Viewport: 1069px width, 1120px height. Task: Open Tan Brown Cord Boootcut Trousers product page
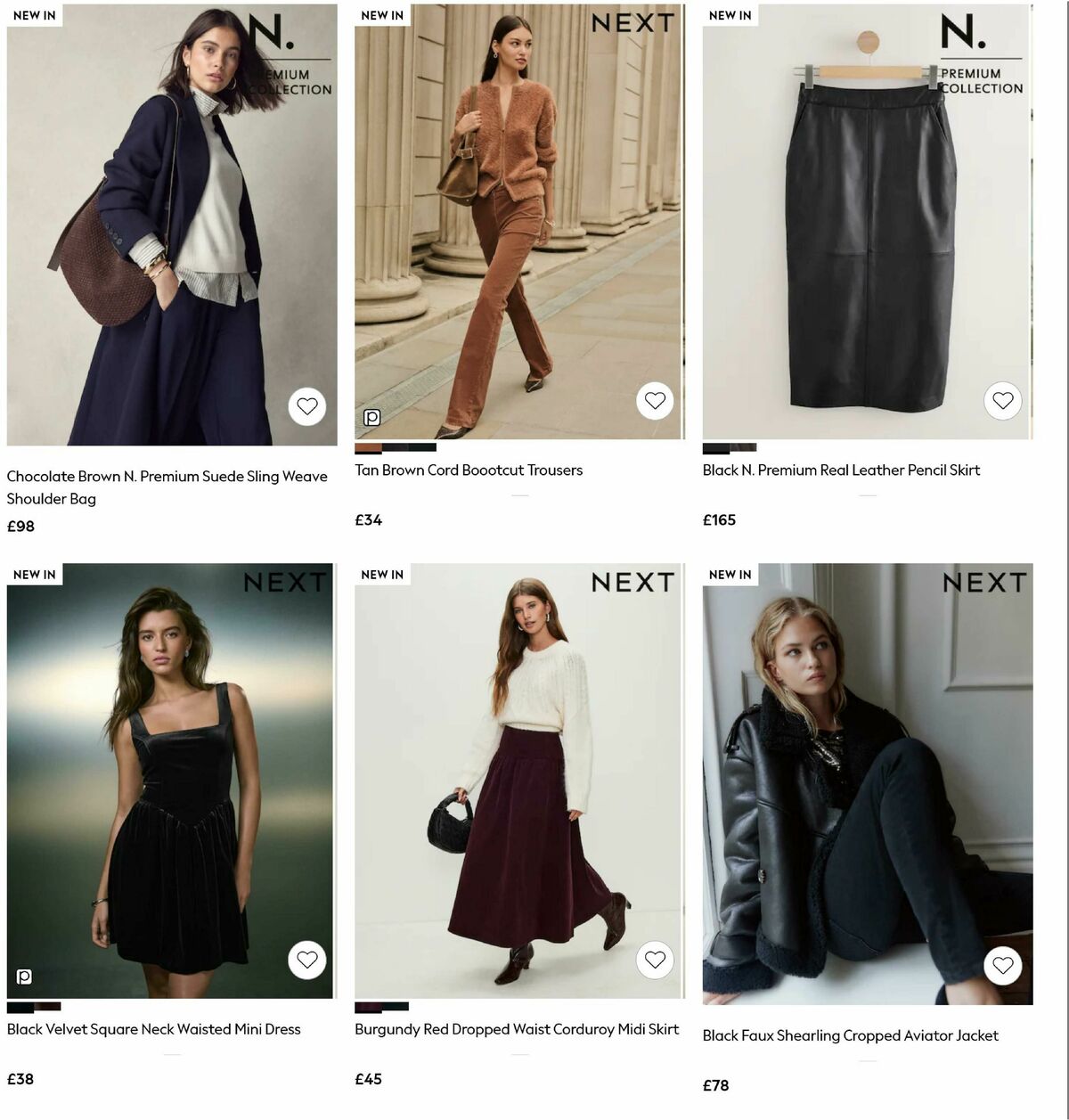[x=469, y=469]
